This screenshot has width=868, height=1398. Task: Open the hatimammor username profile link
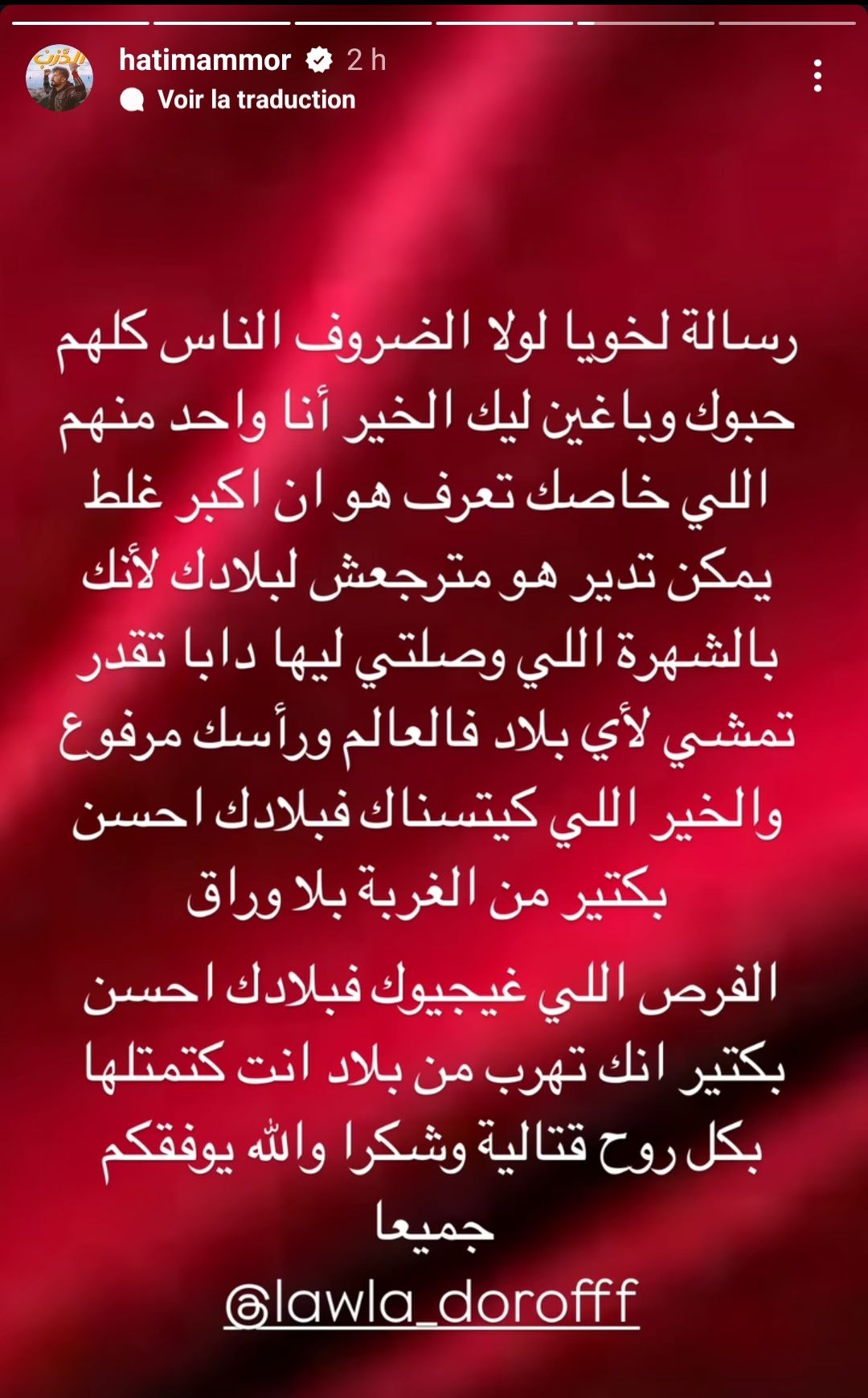point(205,59)
